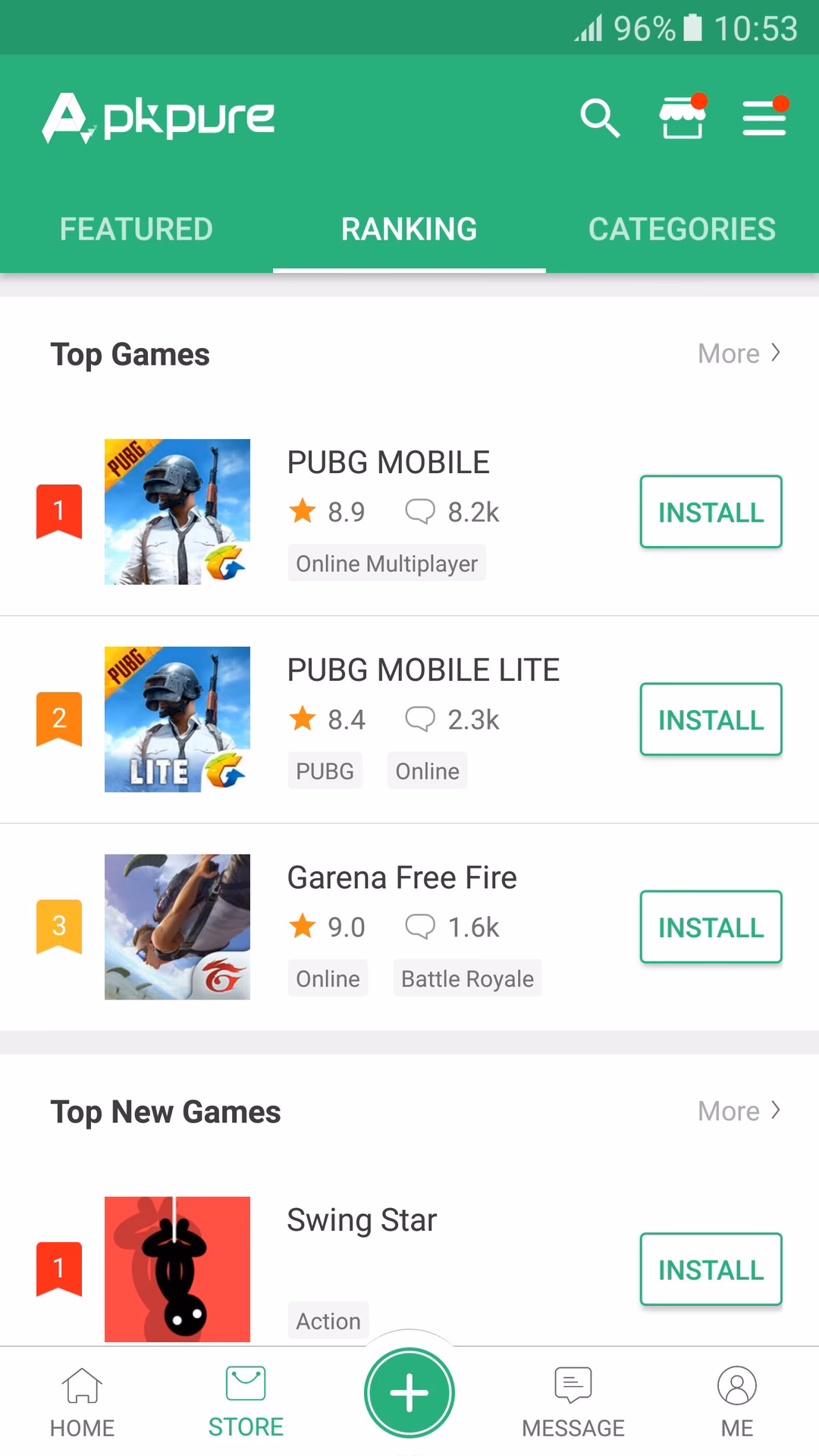Select PUBG MOBILE from the list
The height and width of the screenshot is (1456, 819).
pyautogui.click(x=388, y=462)
